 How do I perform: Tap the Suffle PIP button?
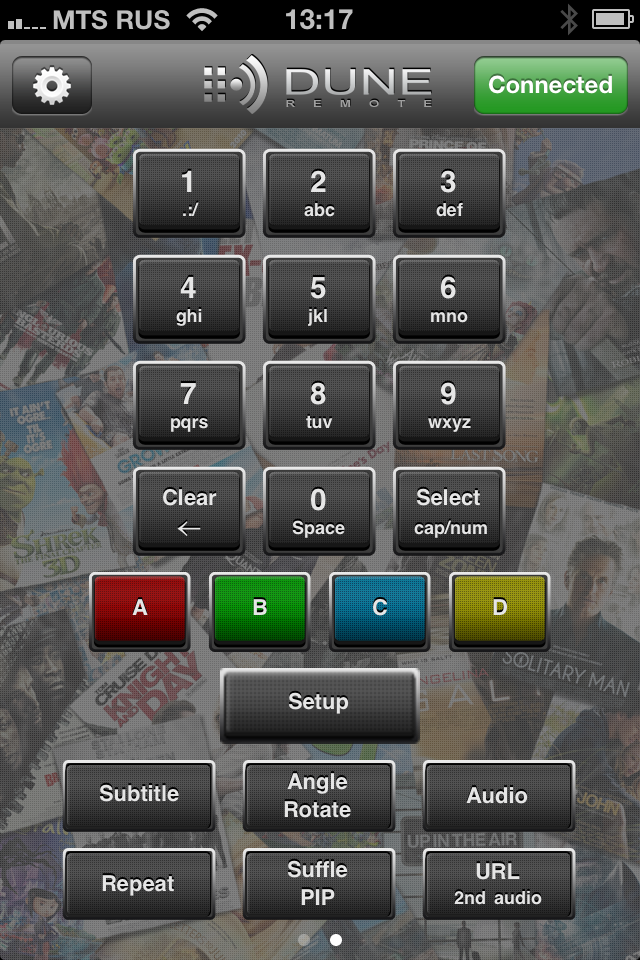click(319, 884)
